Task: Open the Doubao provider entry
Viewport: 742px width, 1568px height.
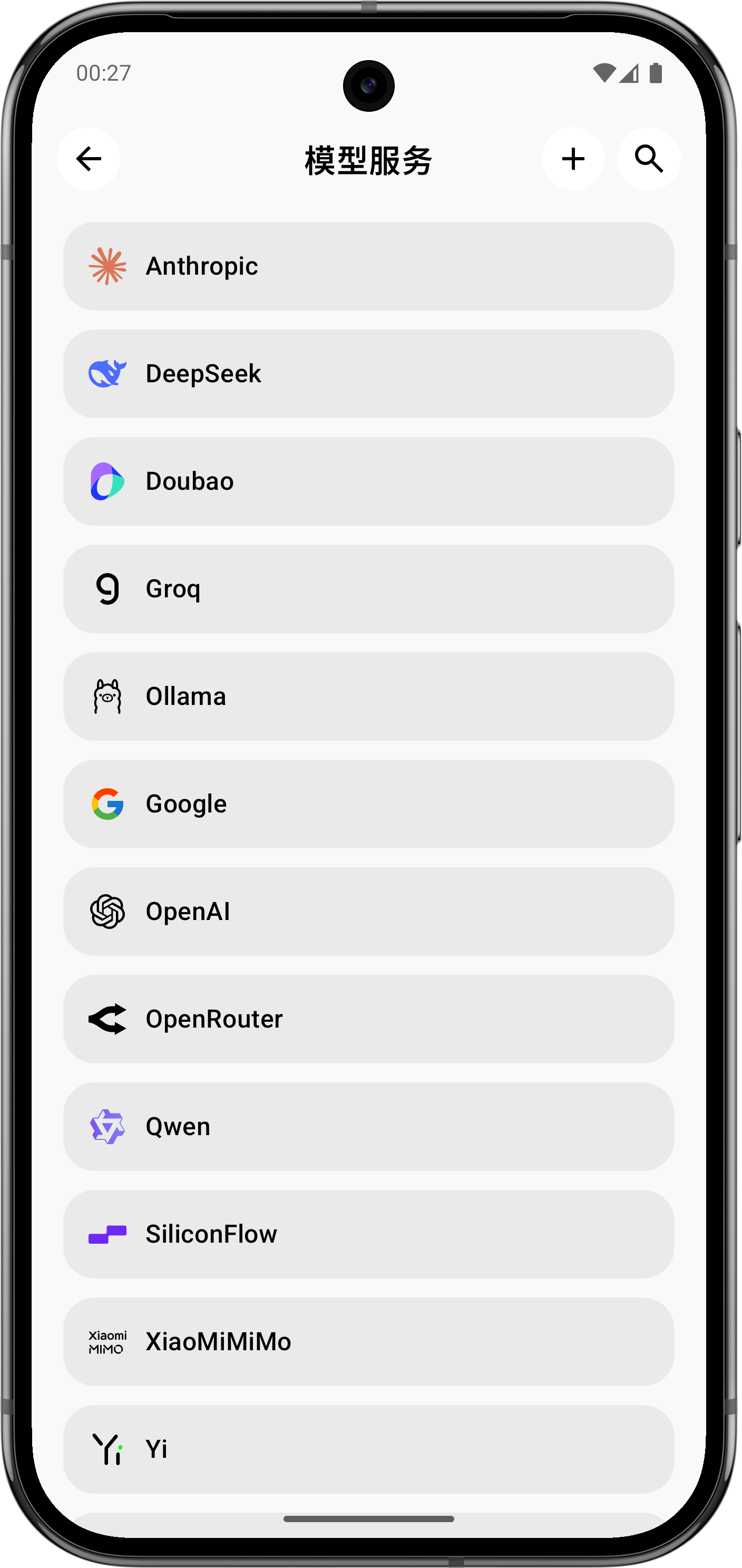Action: pyautogui.click(x=368, y=481)
